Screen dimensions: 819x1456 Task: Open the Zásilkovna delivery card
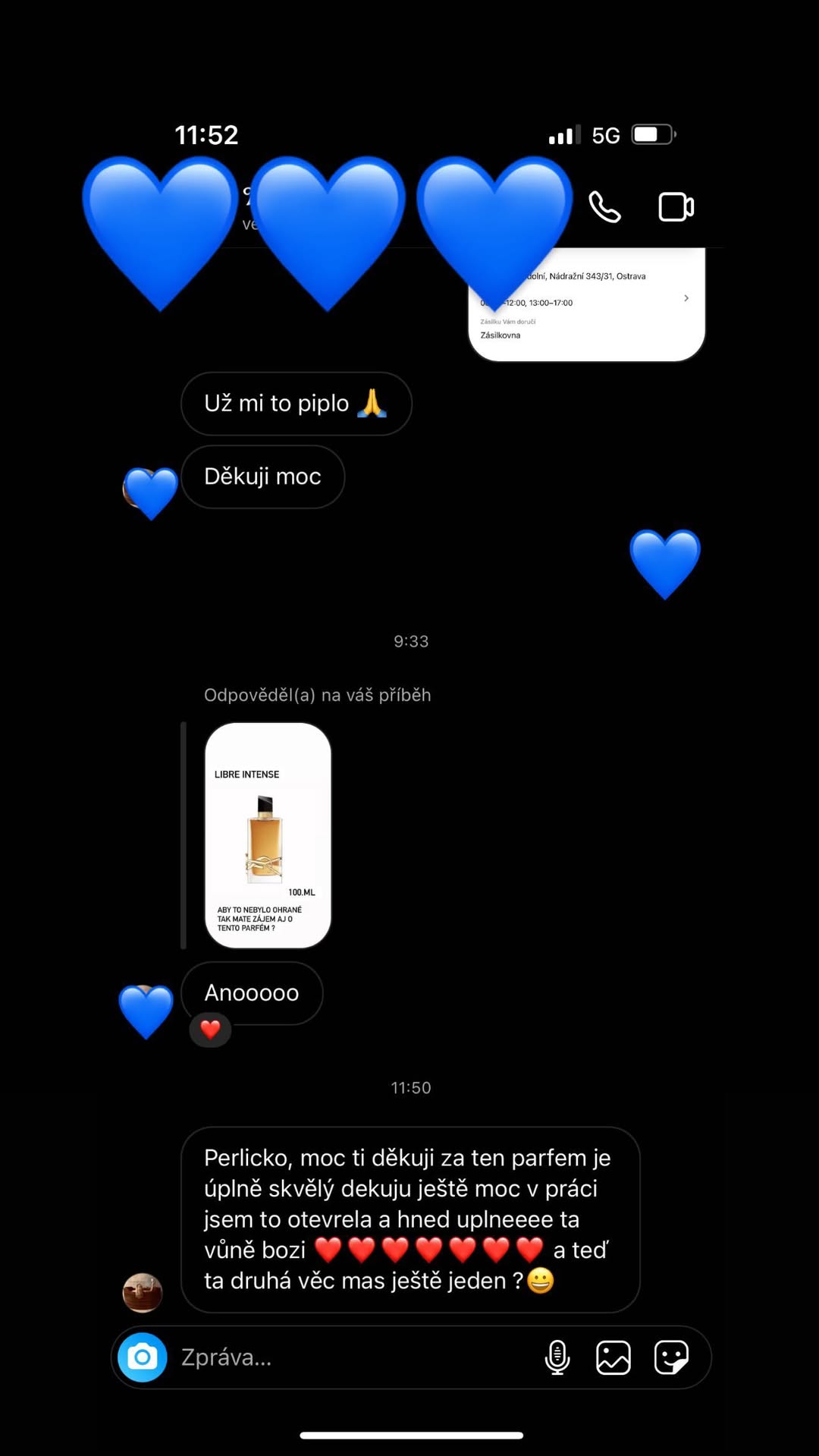point(587,305)
